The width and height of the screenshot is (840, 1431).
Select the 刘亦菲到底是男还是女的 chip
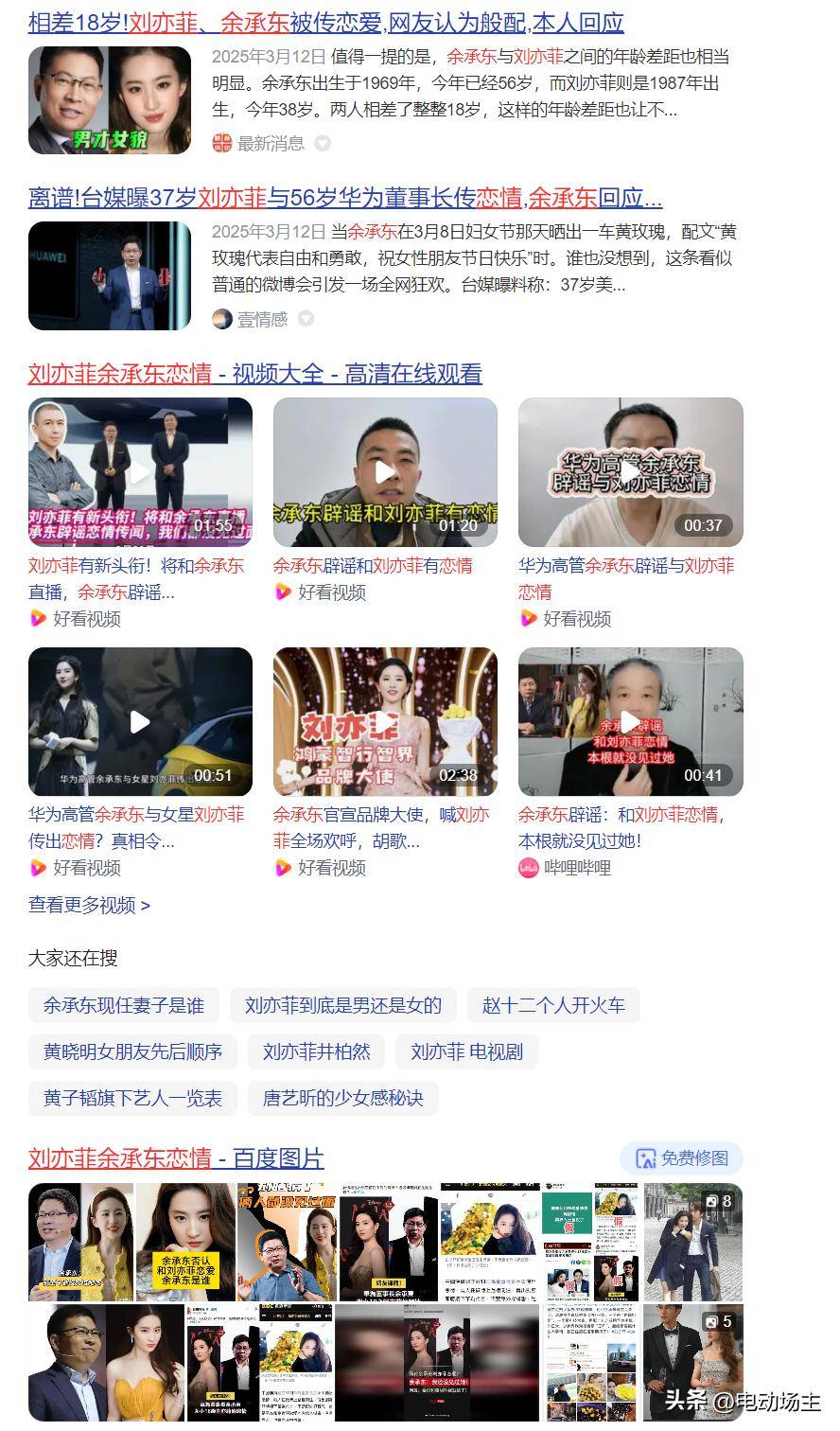(x=342, y=1005)
